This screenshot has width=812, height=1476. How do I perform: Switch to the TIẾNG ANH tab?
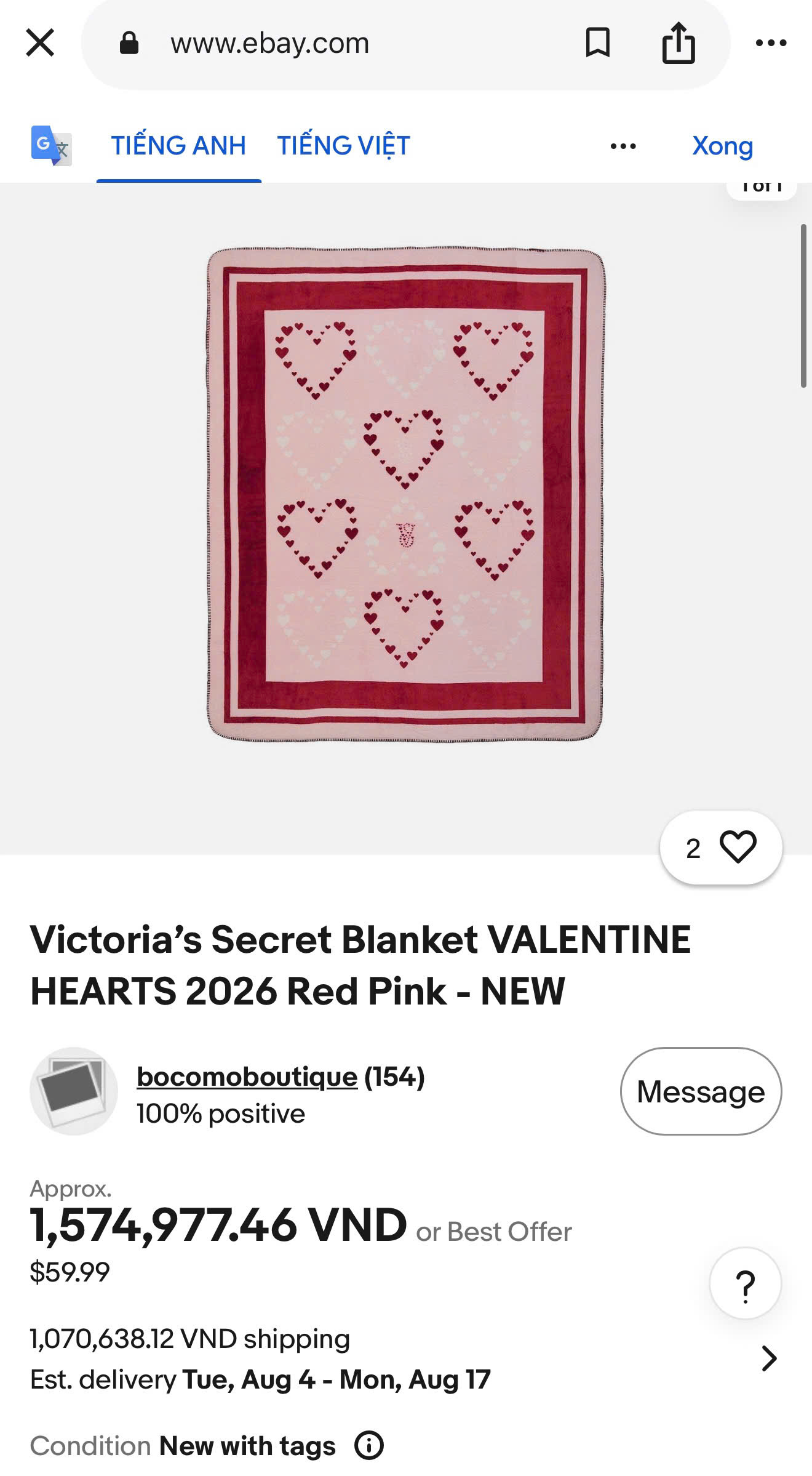click(x=178, y=146)
